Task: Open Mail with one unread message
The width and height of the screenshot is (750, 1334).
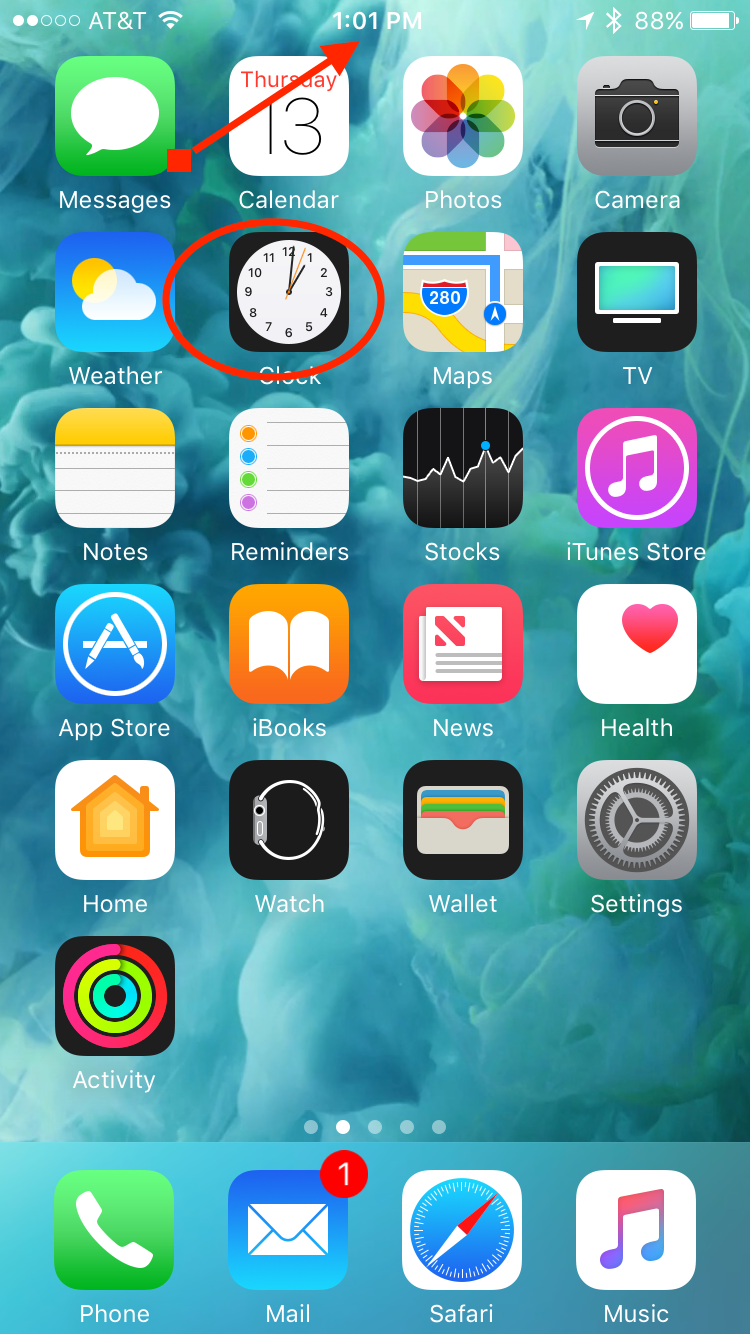Action: pos(288,1231)
